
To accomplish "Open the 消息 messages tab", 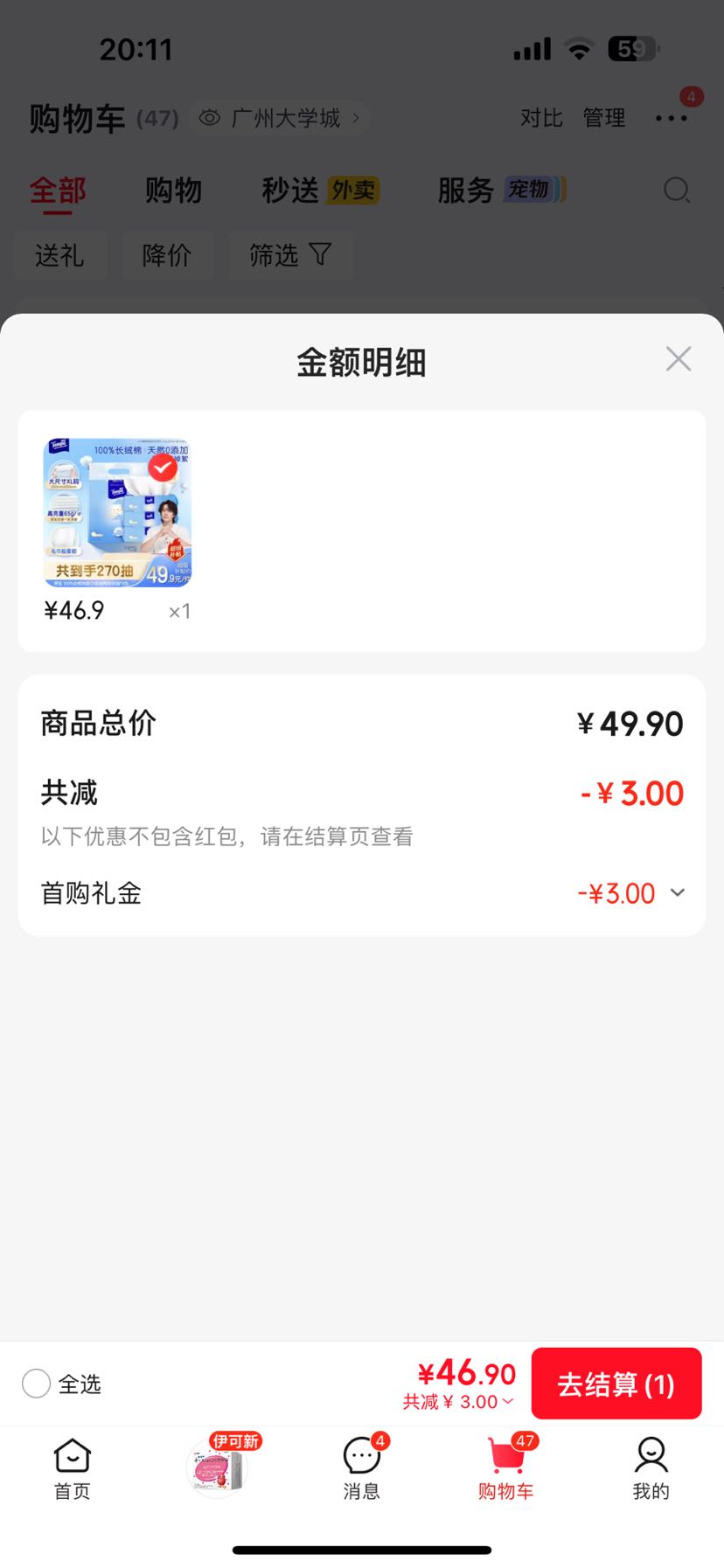I will click(362, 1468).
